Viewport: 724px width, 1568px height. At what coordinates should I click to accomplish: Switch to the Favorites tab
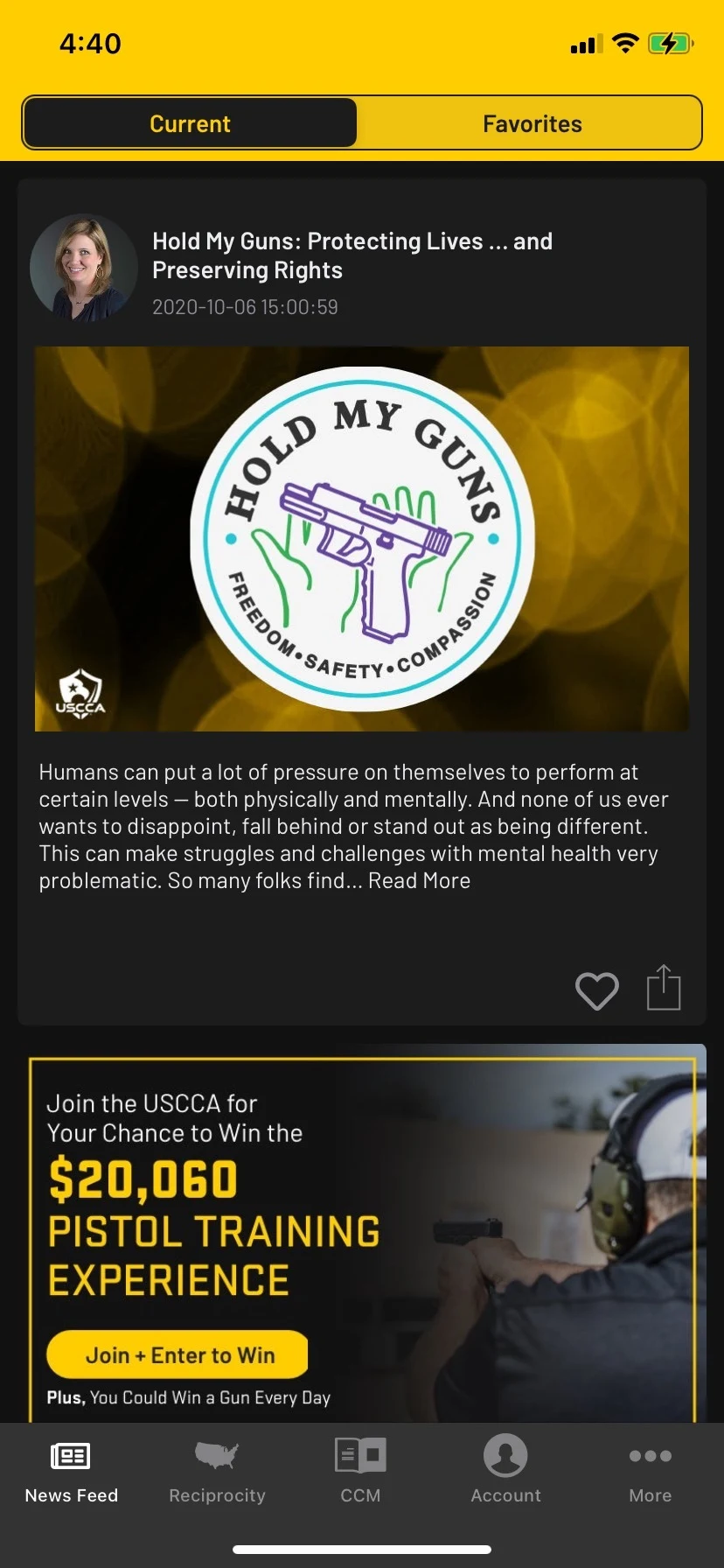[x=532, y=123]
